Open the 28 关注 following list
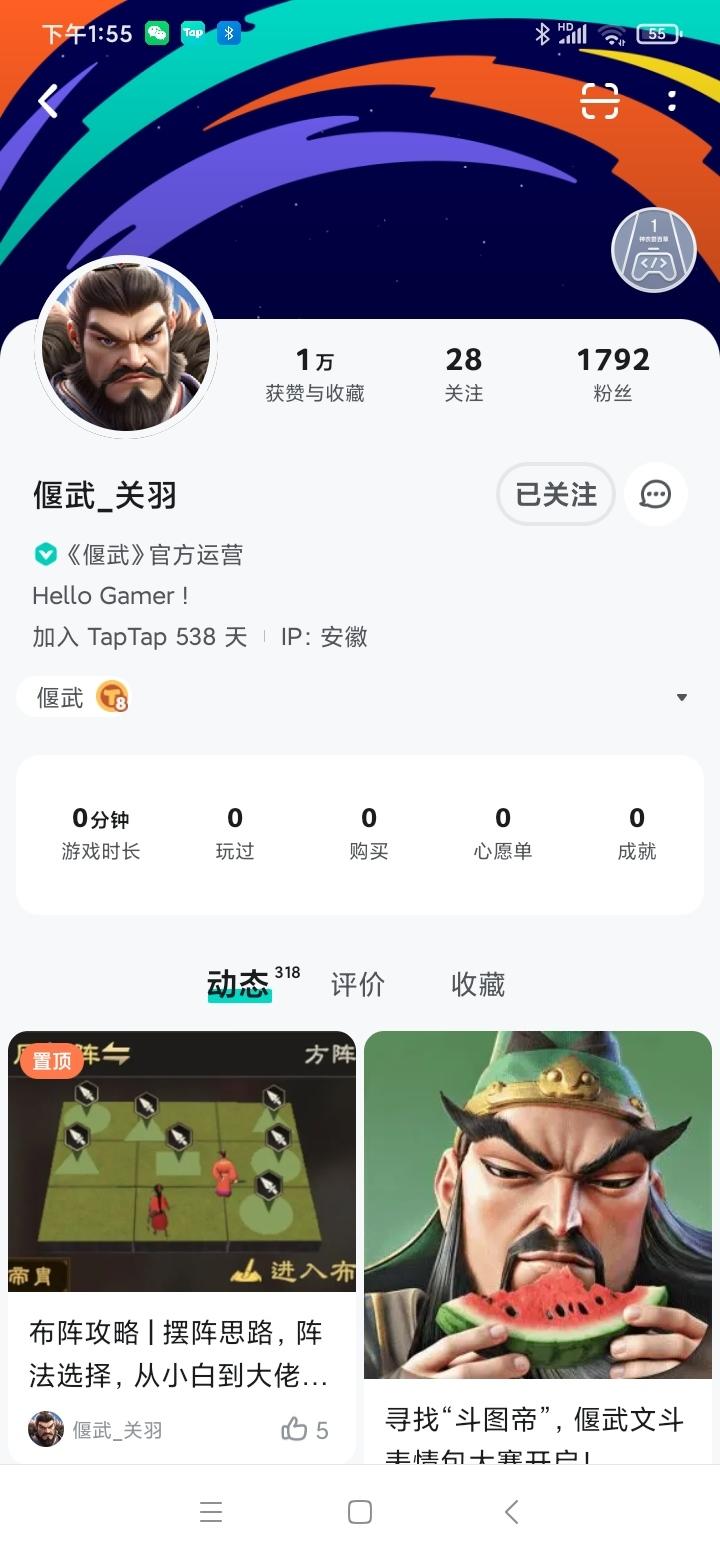Image resolution: width=720 pixels, height=1560 pixels. 464,374
